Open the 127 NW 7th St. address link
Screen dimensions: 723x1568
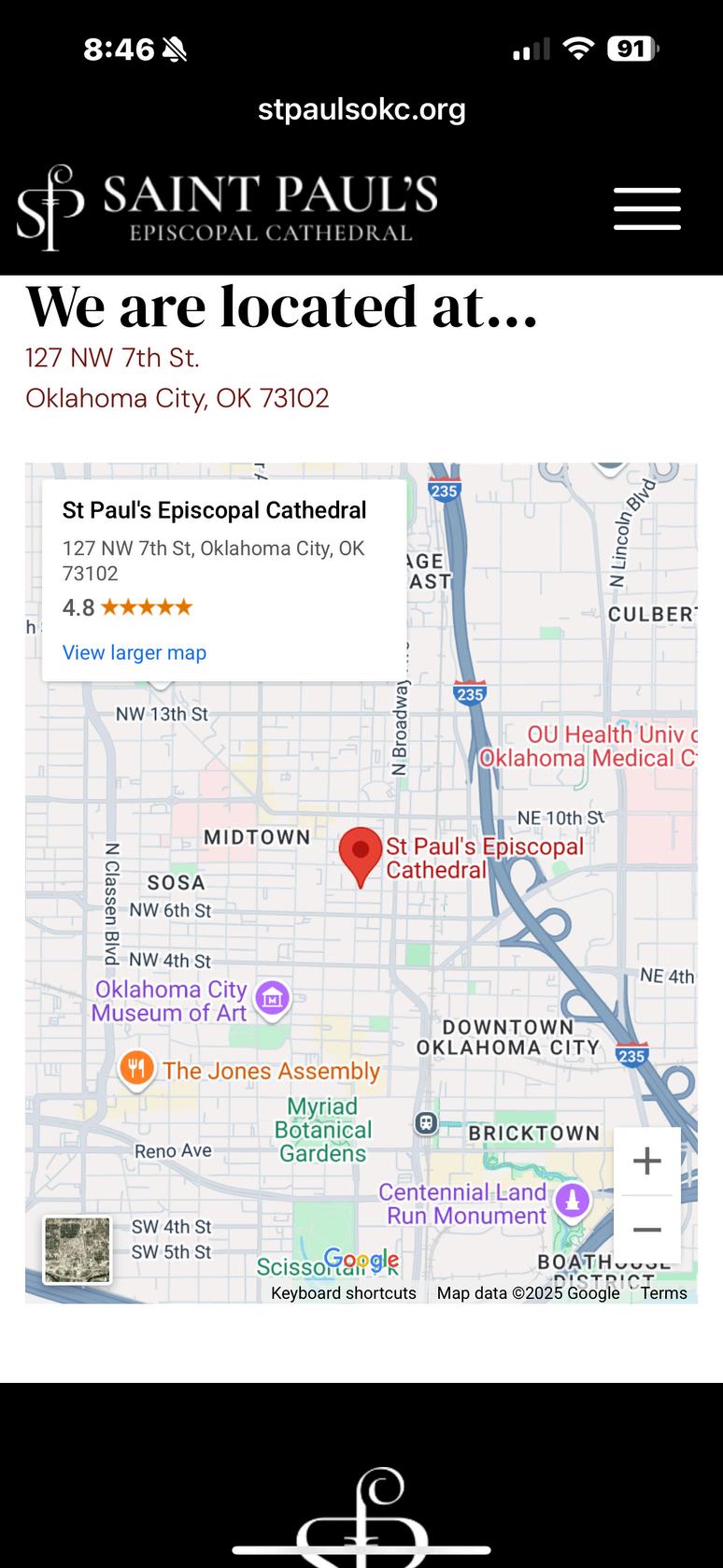click(x=112, y=357)
